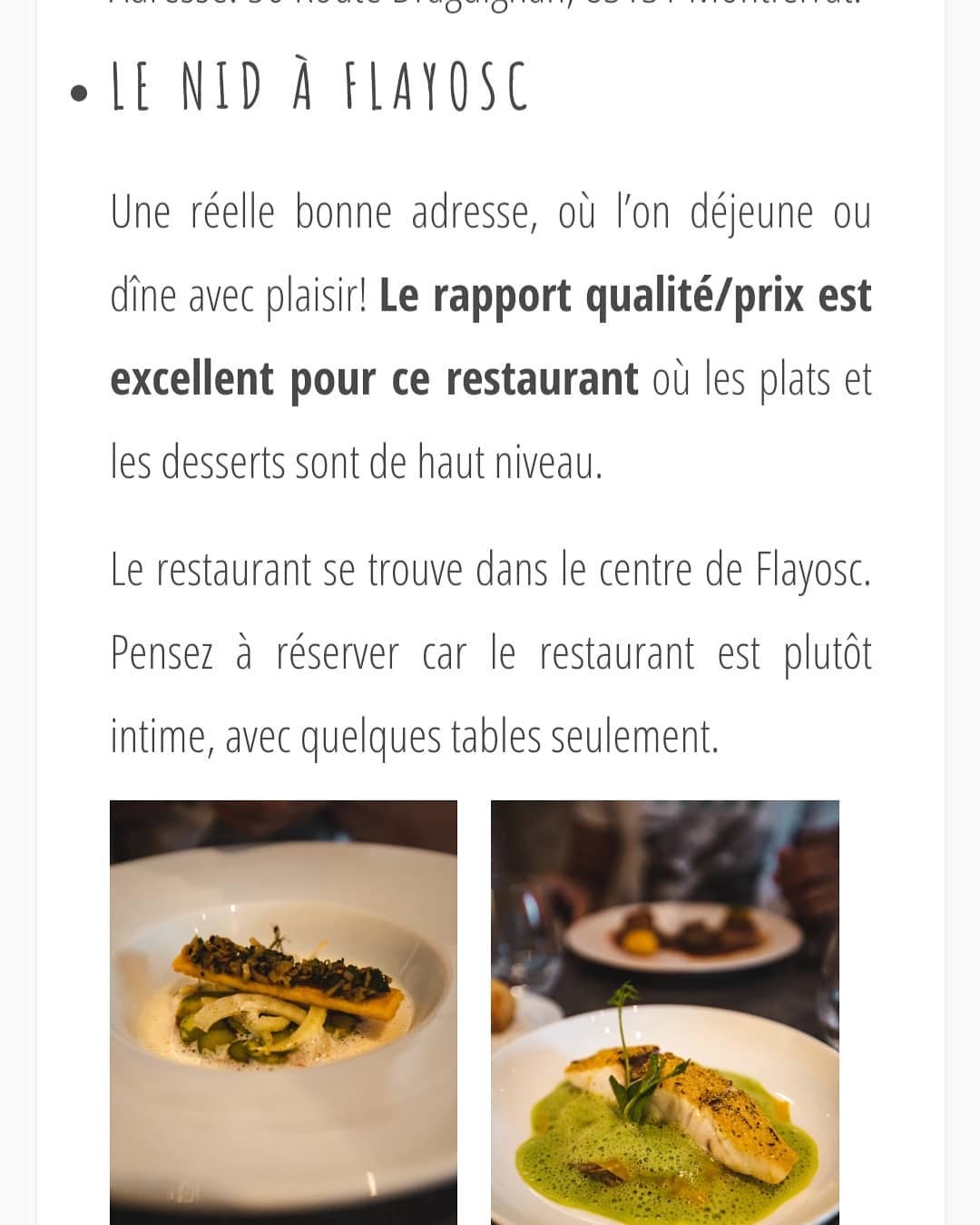Open the photo of fish in green foam
Image resolution: width=980 pixels, height=1225 pixels.
(x=665, y=1013)
